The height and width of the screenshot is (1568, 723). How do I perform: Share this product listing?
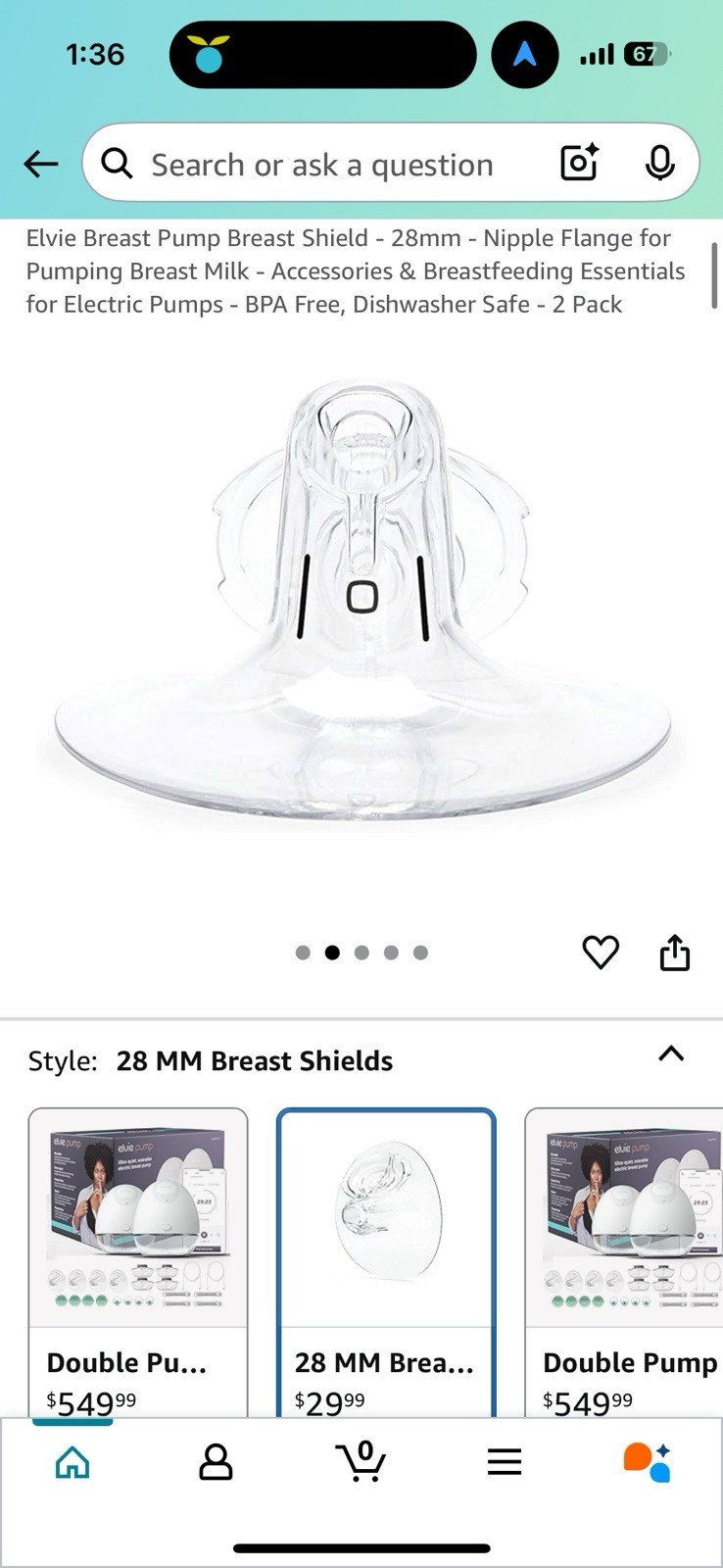675,952
